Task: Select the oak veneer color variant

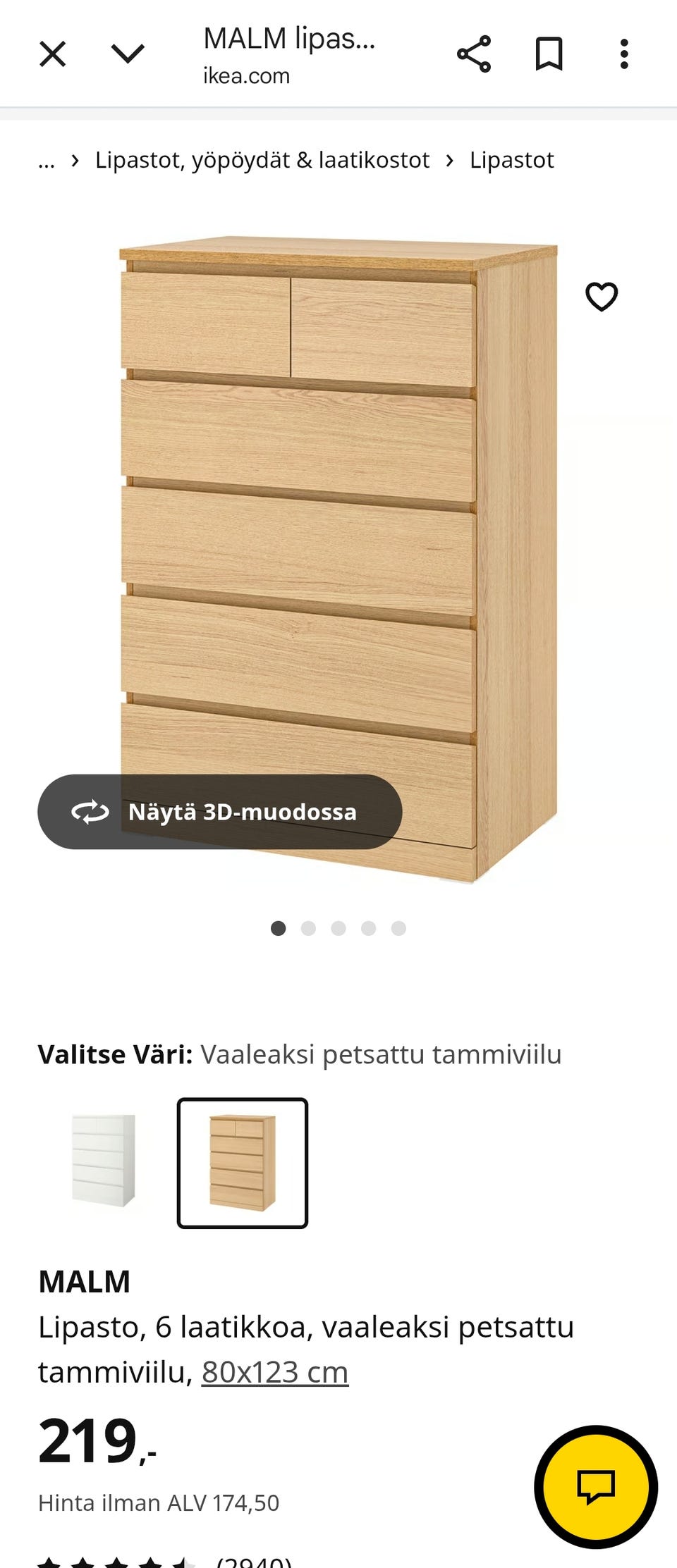Action: [x=242, y=1163]
